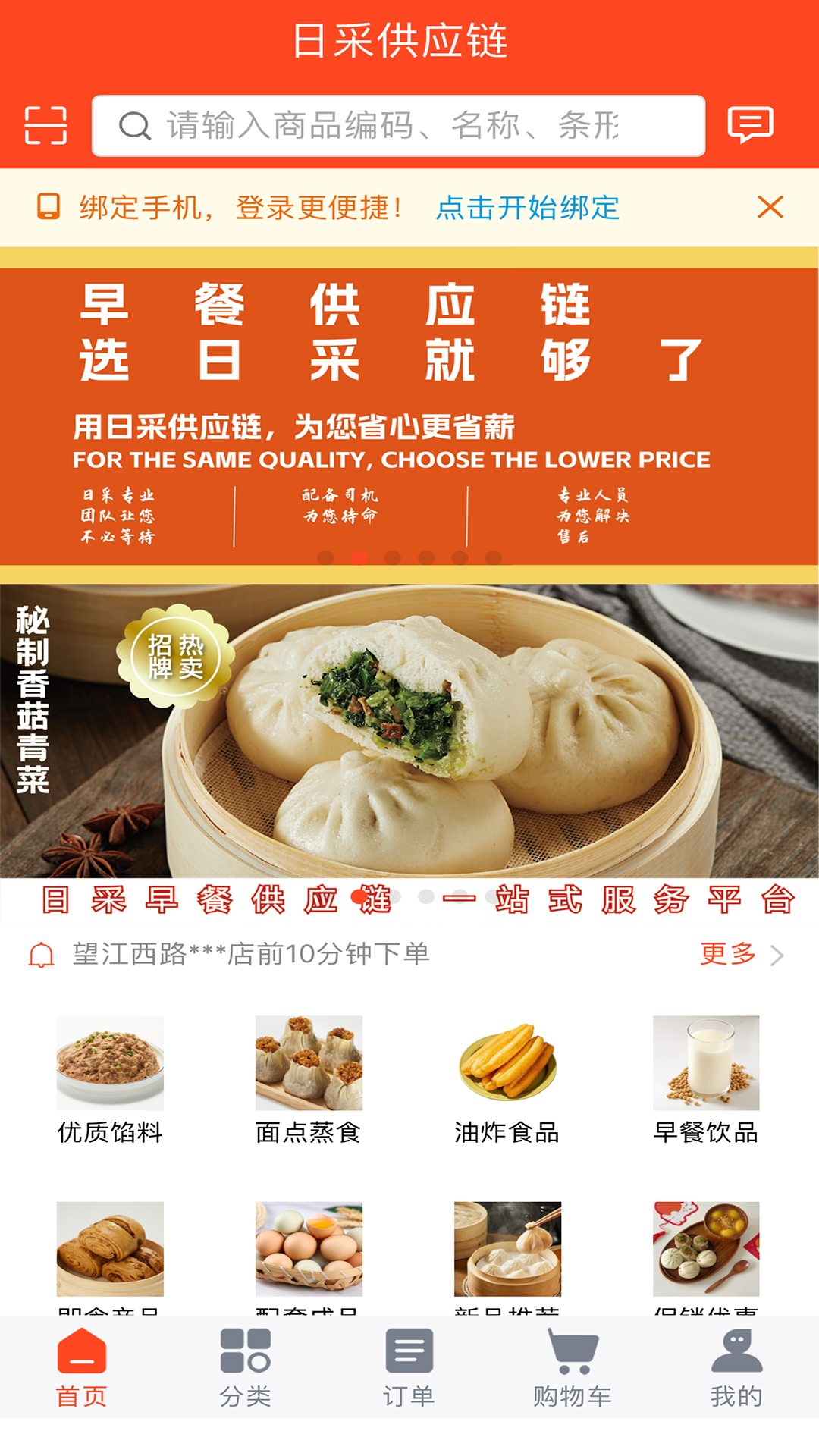
Task: Browse the 早餐饮品 category
Action: point(706,1078)
